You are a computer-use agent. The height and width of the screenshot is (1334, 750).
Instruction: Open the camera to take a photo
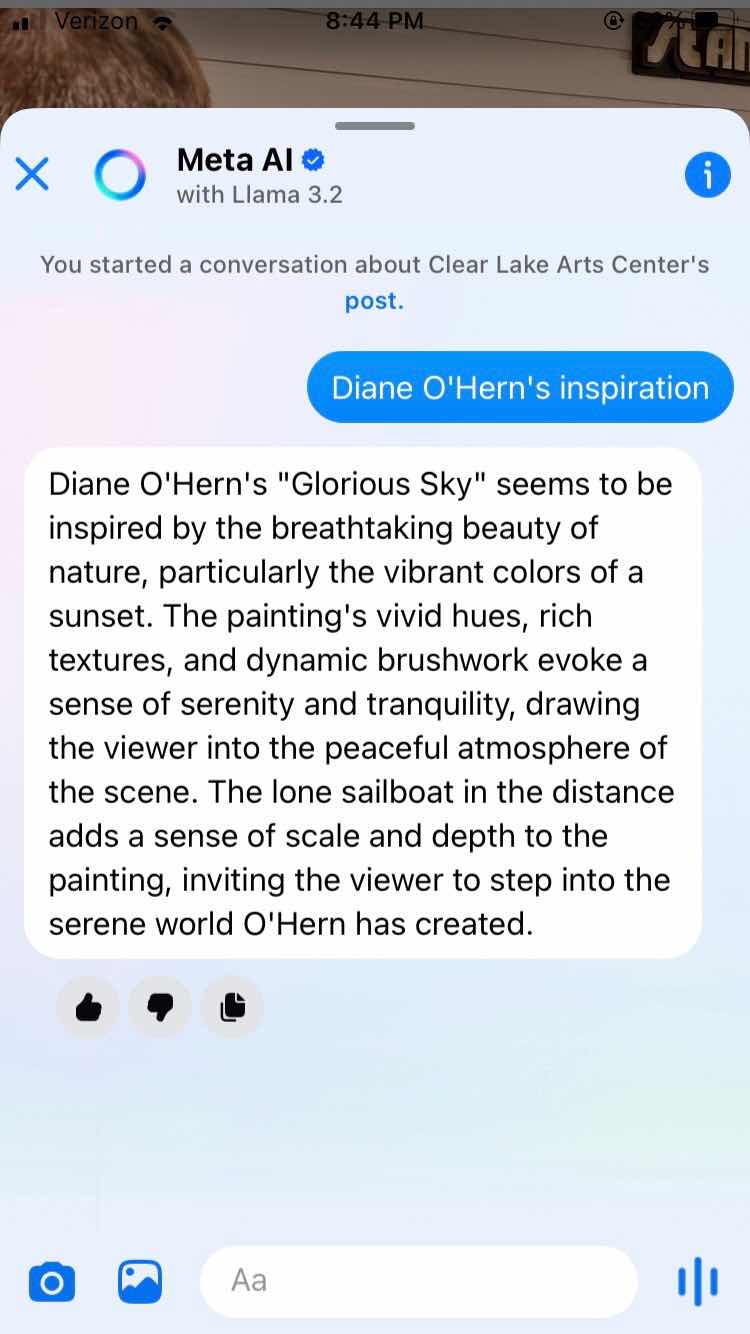click(52, 1281)
